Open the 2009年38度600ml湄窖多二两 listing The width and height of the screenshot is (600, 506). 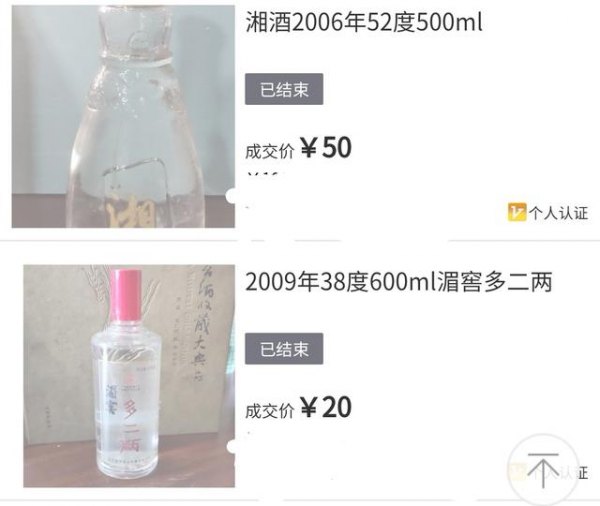point(399,282)
